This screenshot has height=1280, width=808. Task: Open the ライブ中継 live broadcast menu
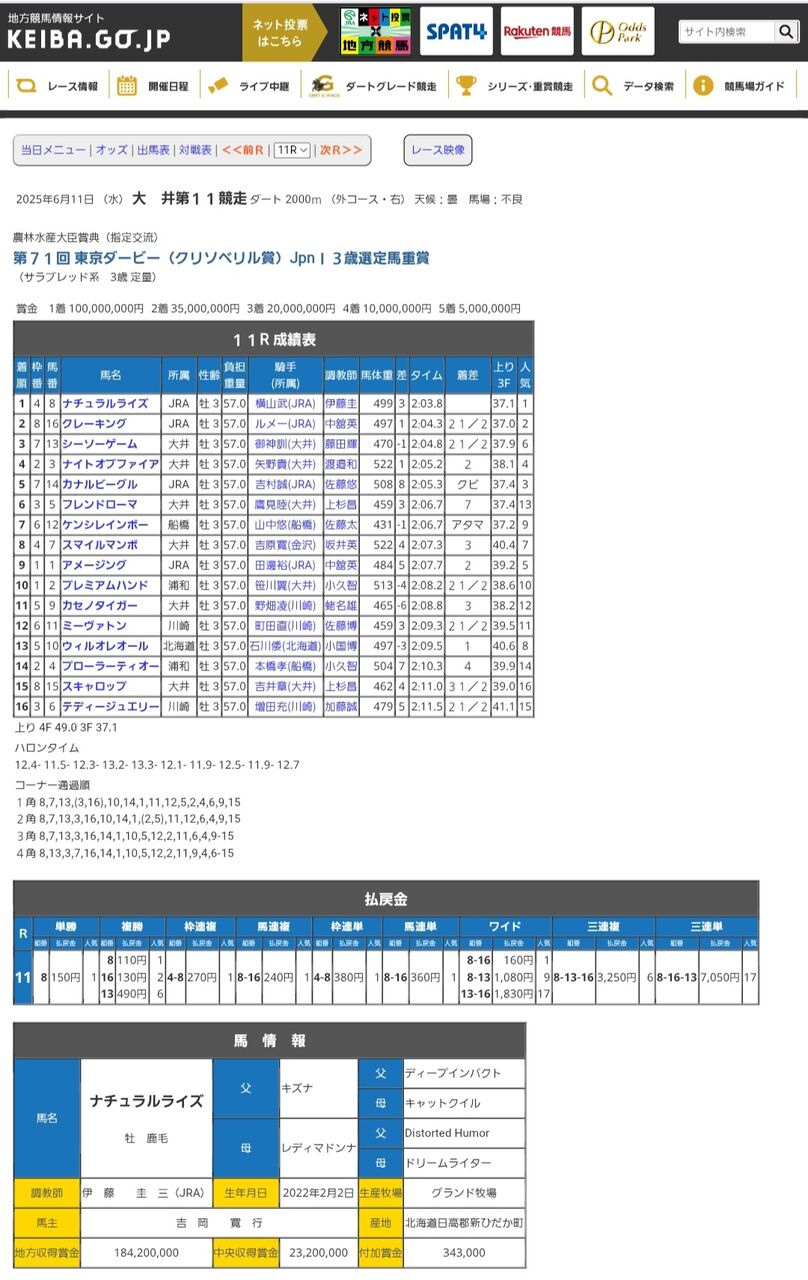click(249, 86)
